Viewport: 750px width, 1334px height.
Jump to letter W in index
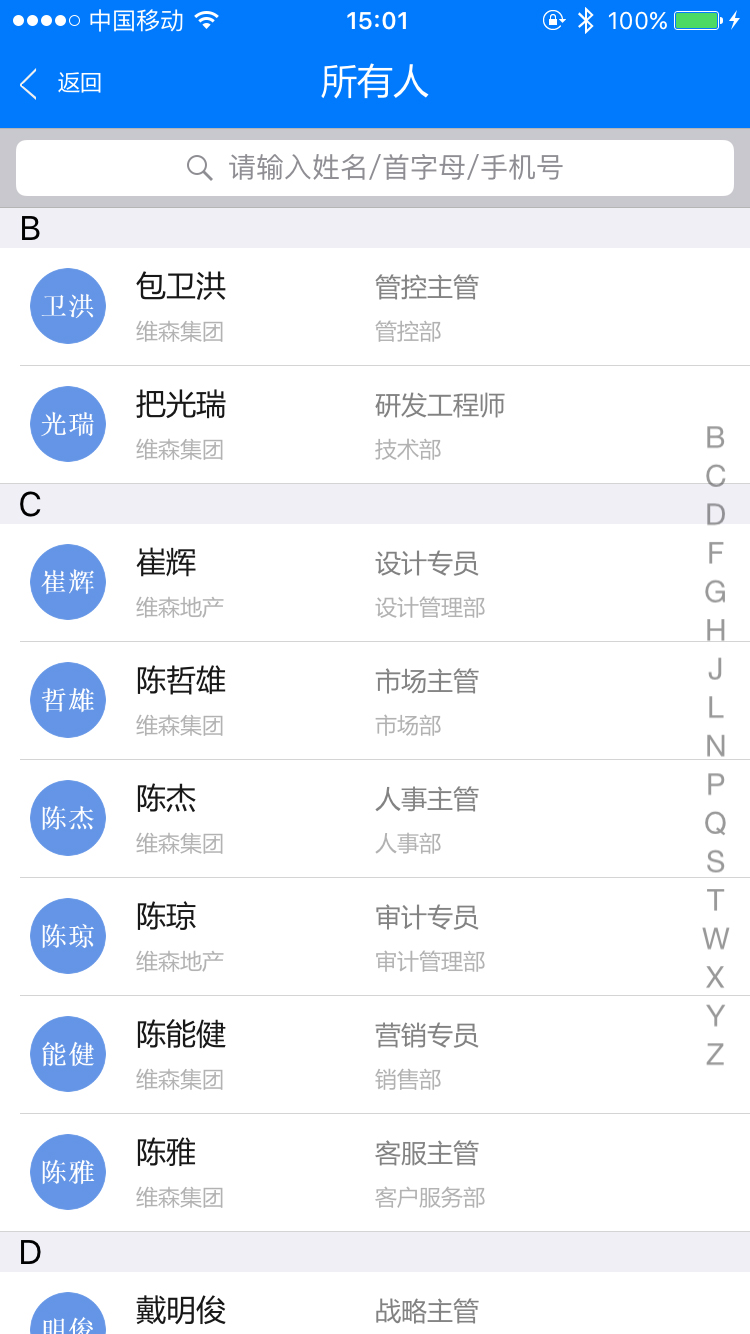715,939
